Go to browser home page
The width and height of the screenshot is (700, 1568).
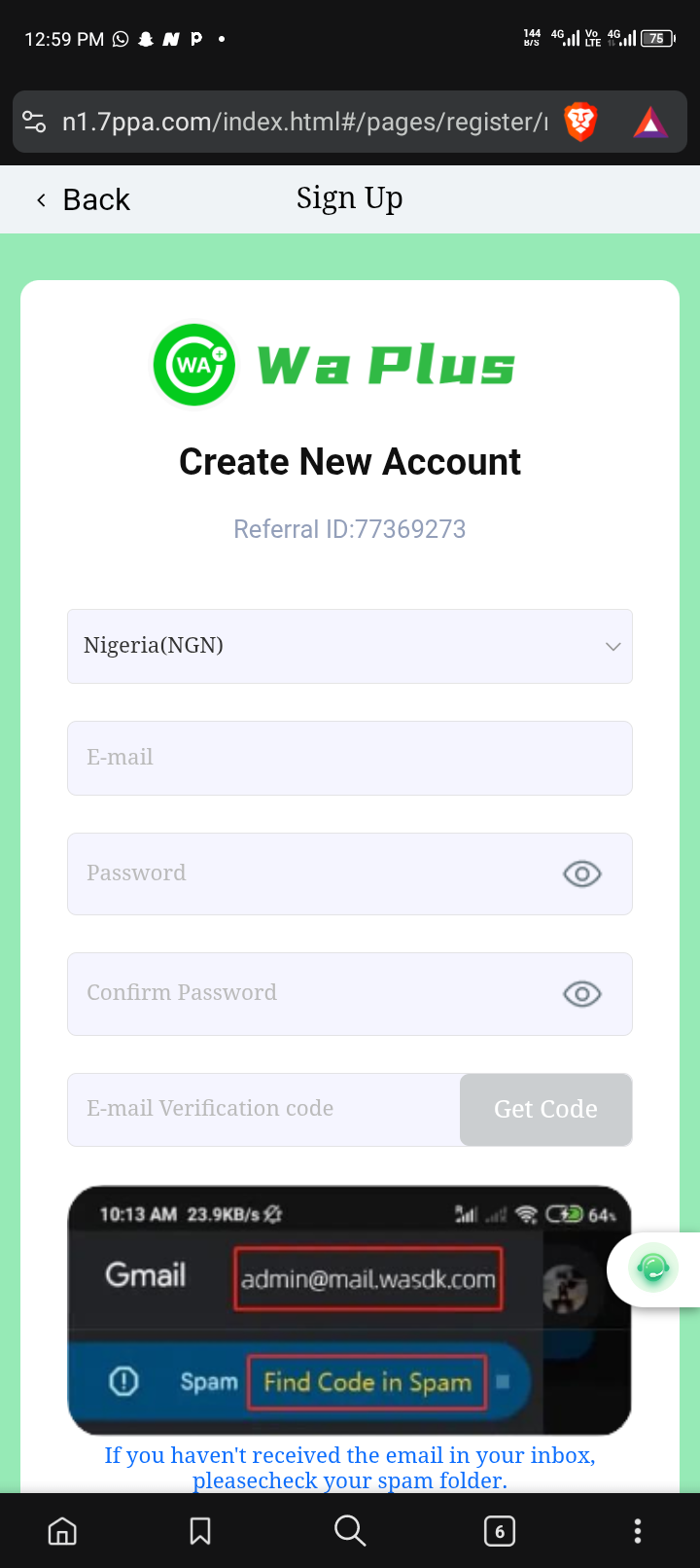pos(62,1531)
